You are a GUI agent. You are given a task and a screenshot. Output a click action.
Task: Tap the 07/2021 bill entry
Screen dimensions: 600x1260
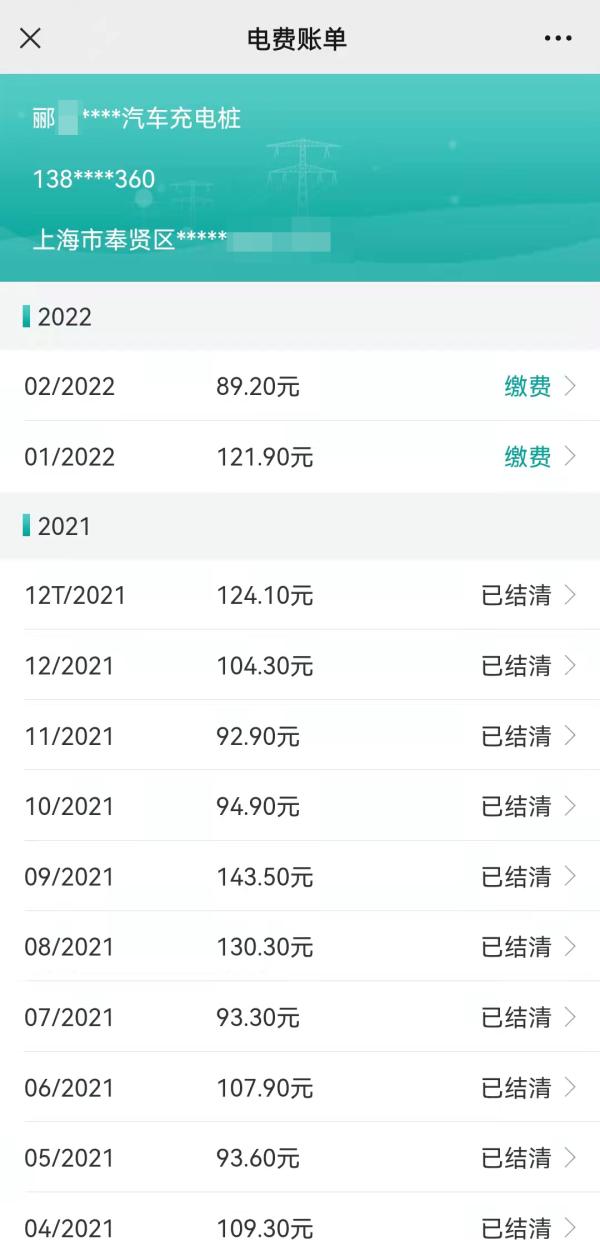(300, 1017)
